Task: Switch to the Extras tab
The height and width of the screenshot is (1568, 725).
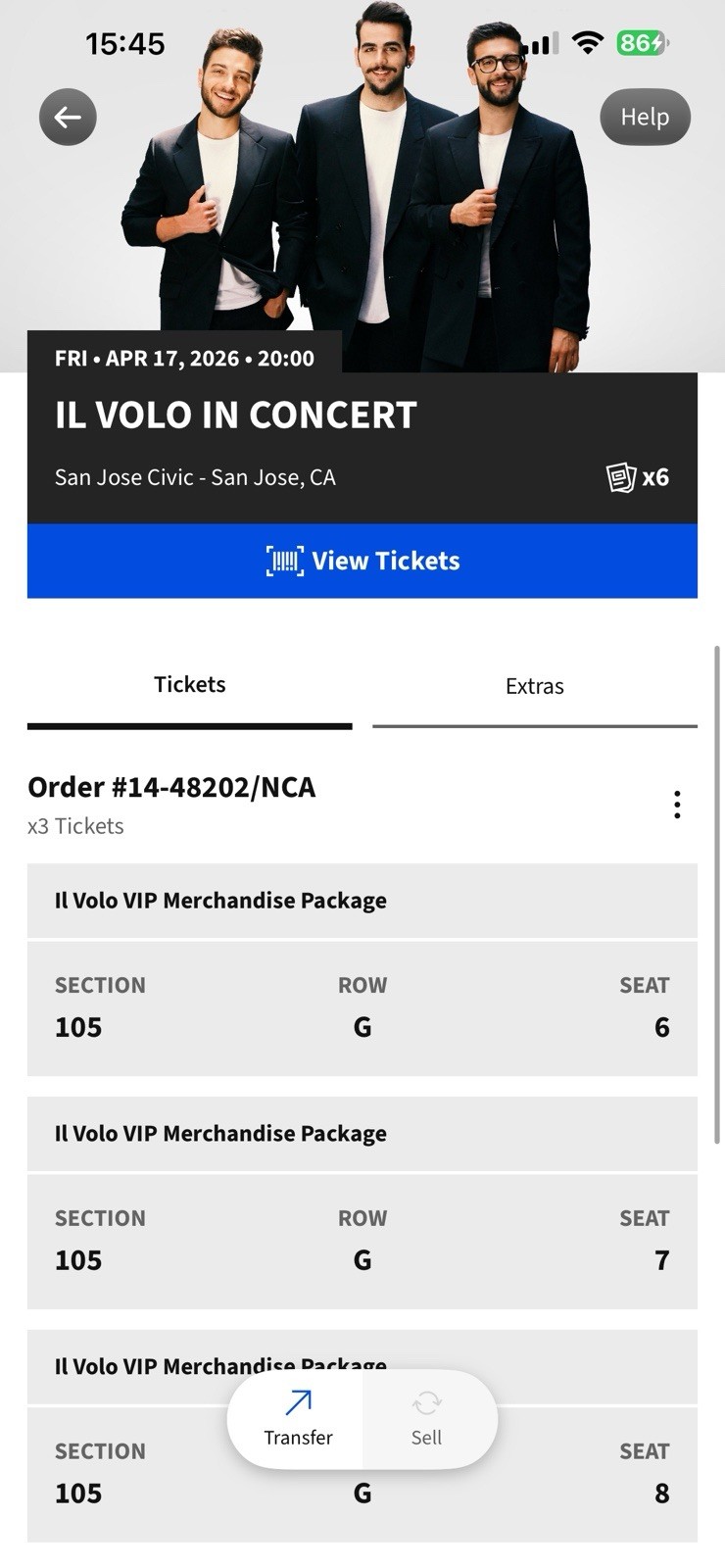Action: pos(535,685)
